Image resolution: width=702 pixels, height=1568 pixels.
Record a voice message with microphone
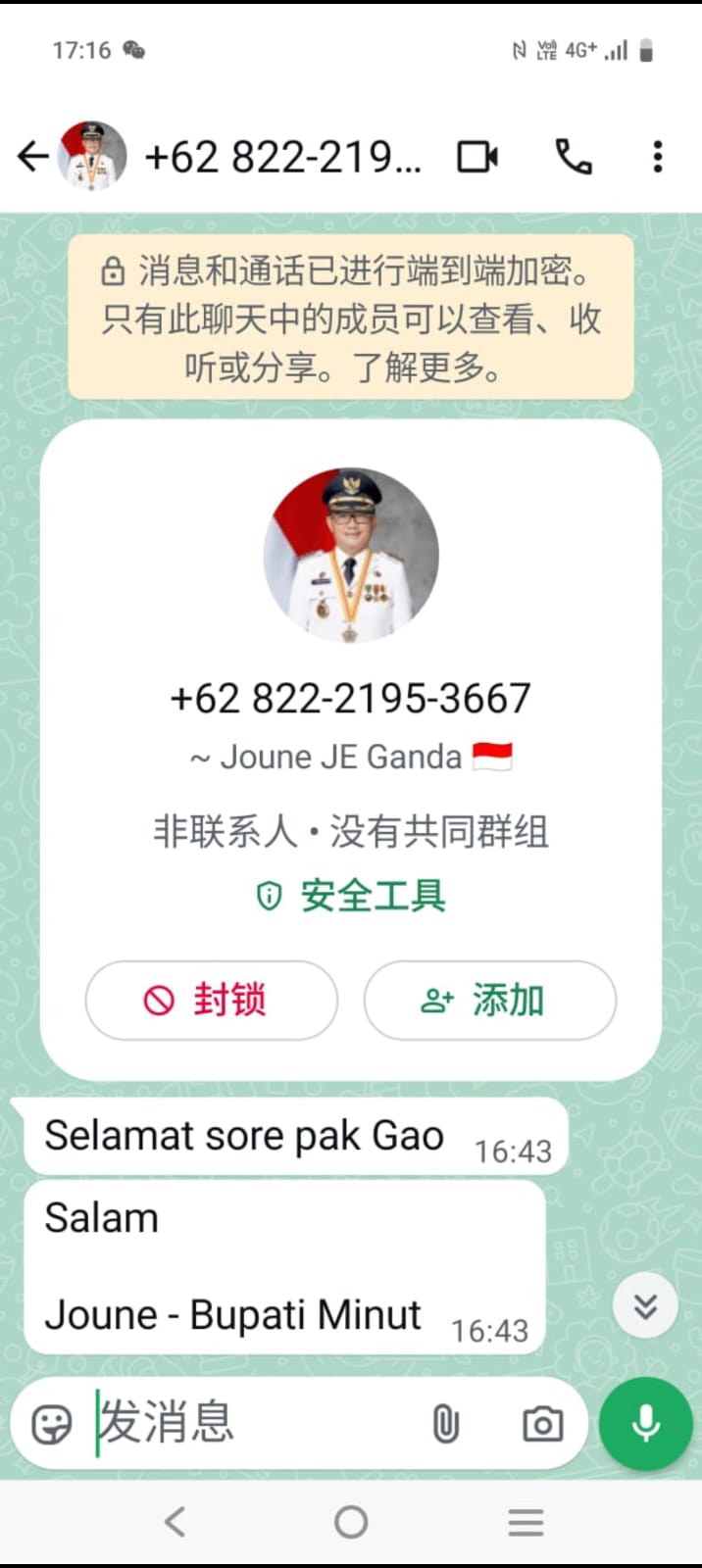[645, 1424]
